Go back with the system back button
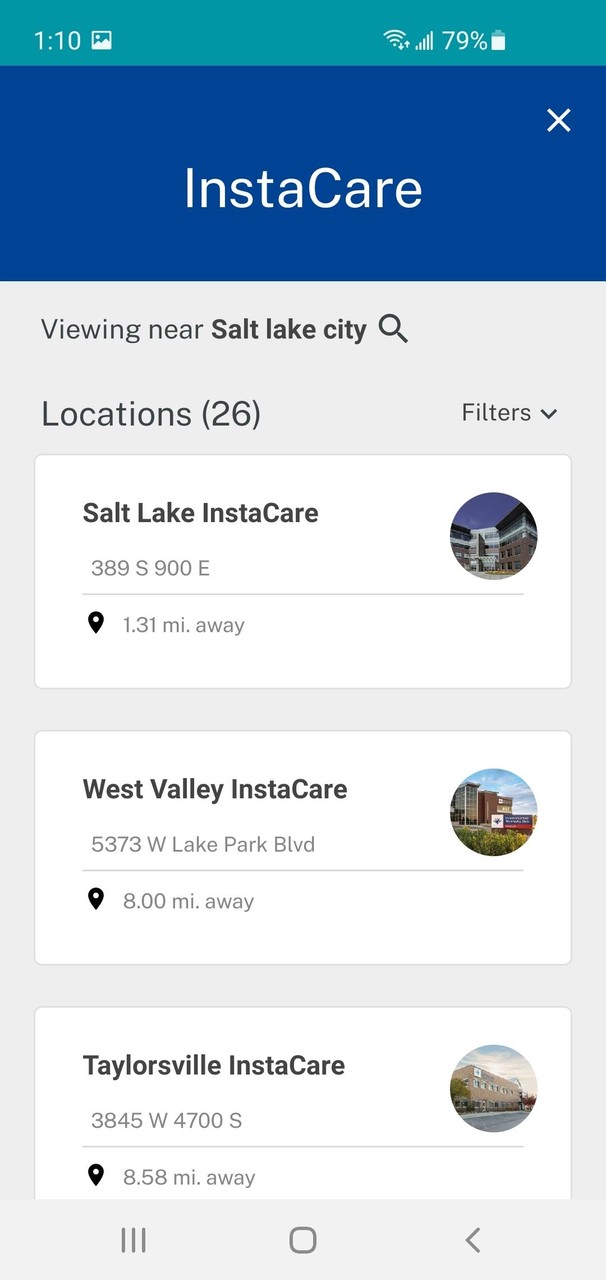 tap(473, 1240)
